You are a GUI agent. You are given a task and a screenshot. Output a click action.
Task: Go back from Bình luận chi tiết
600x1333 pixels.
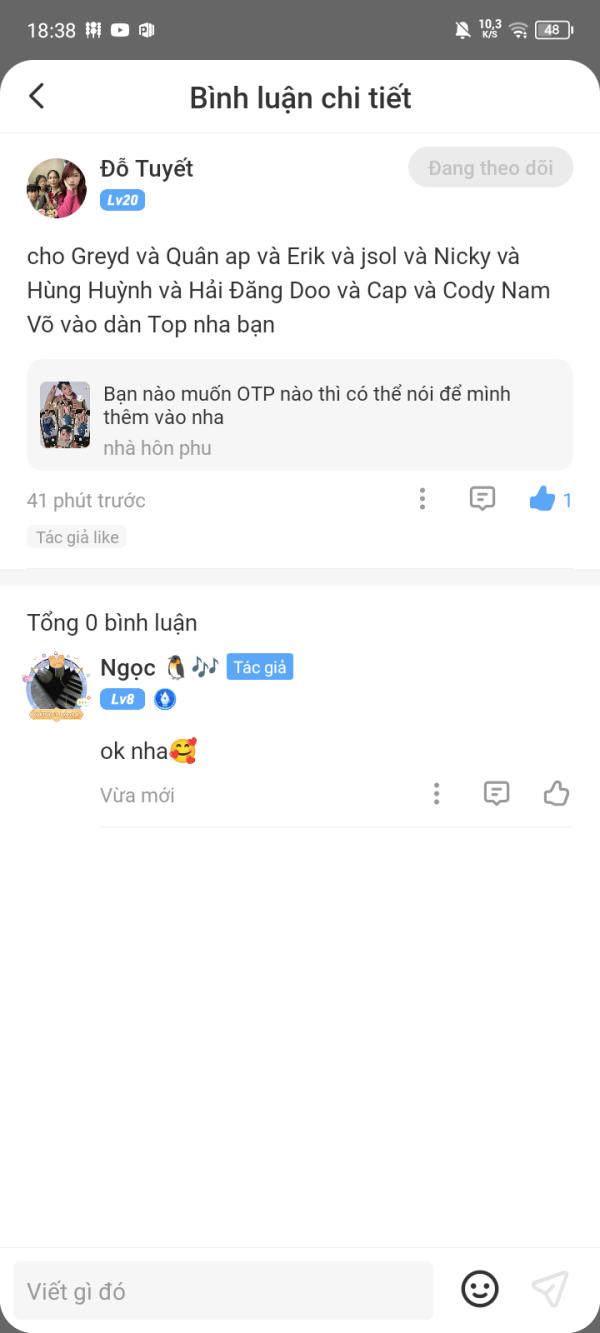click(x=37, y=96)
